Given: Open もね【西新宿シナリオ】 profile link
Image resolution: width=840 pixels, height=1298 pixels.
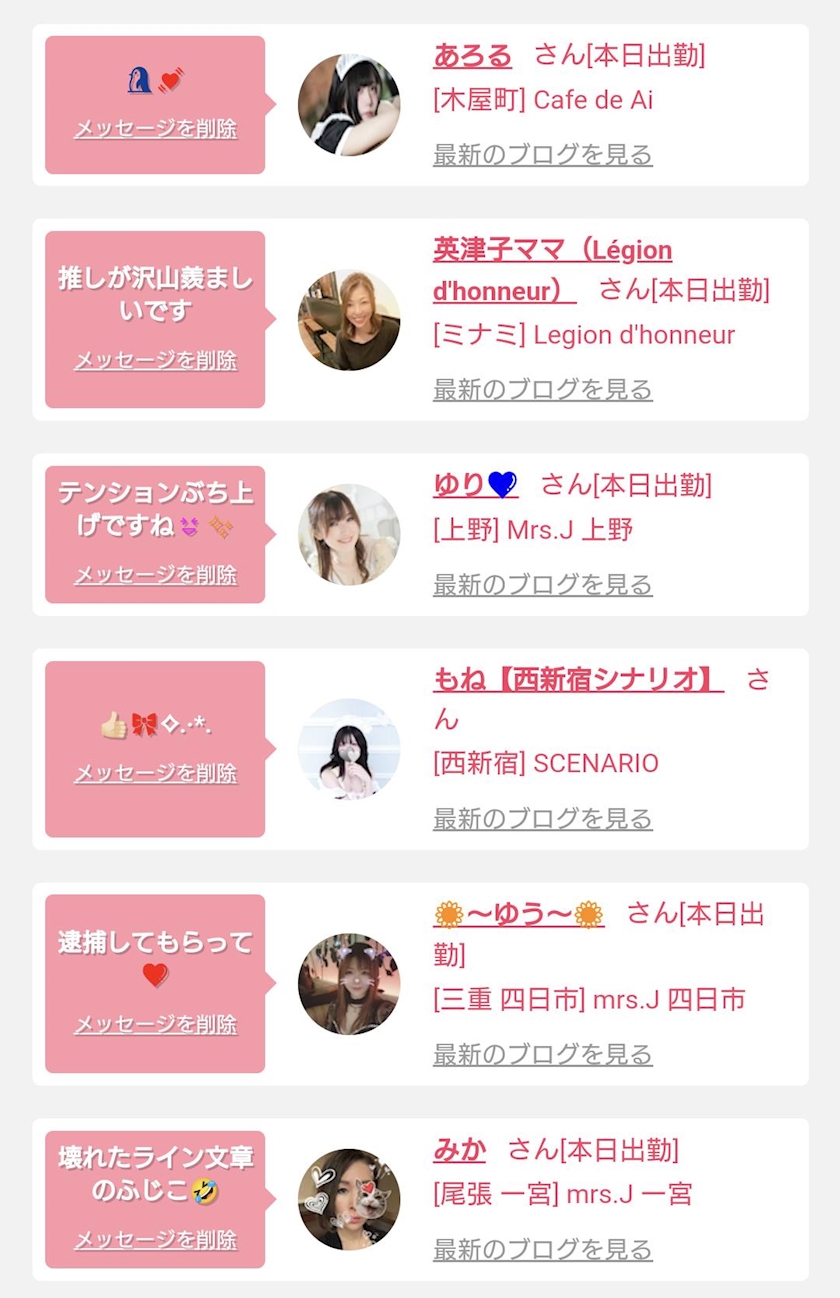Looking at the screenshot, I should 577,680.
